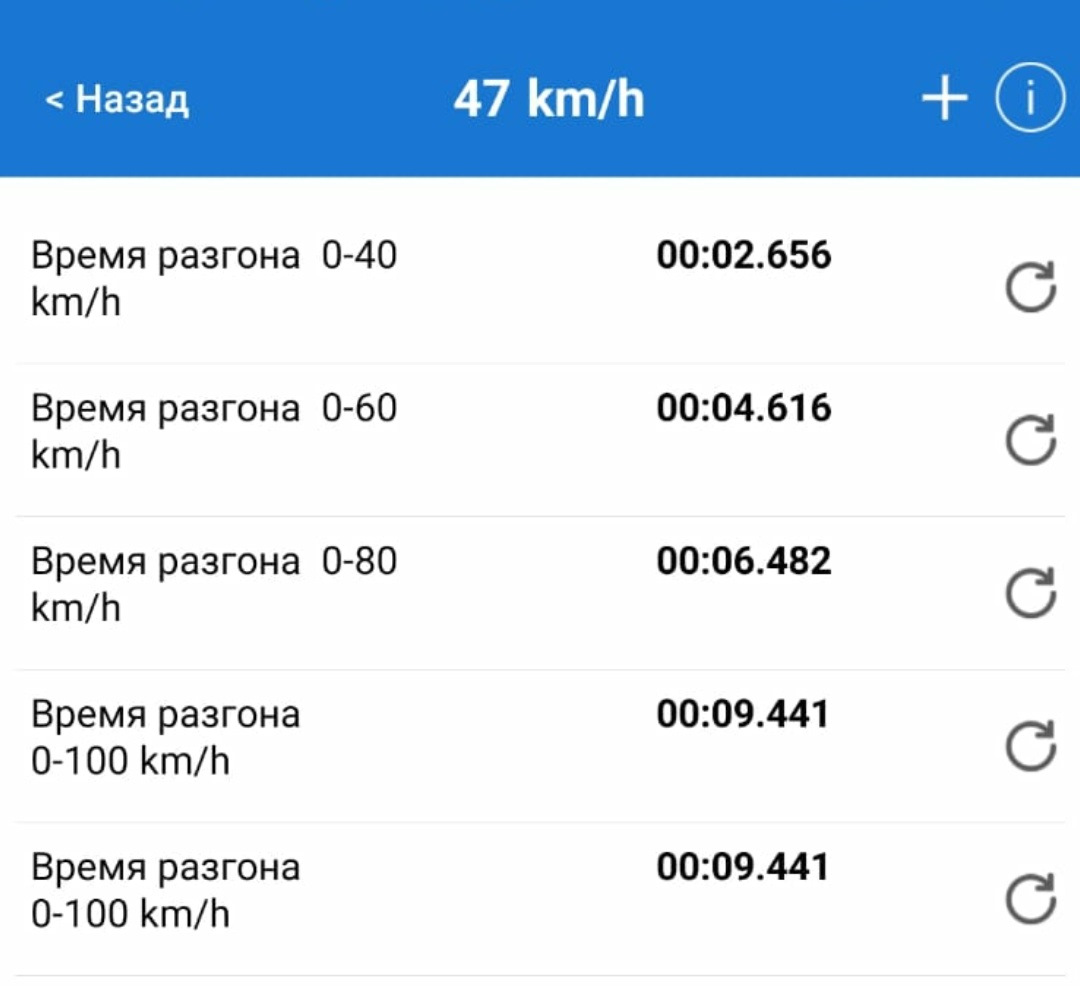The width and height of the screenshot is (1080, 986).
Task: Reset the 0-80 km/h acceleration time
Action: 1030,593
